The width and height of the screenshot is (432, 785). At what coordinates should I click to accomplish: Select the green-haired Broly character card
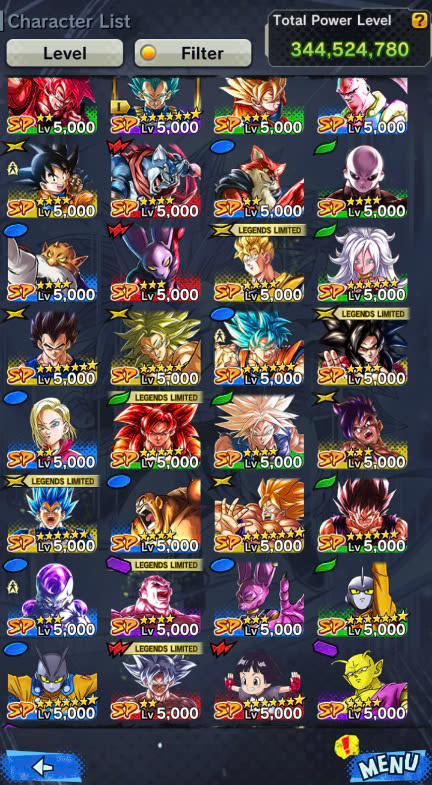(155, 348)
